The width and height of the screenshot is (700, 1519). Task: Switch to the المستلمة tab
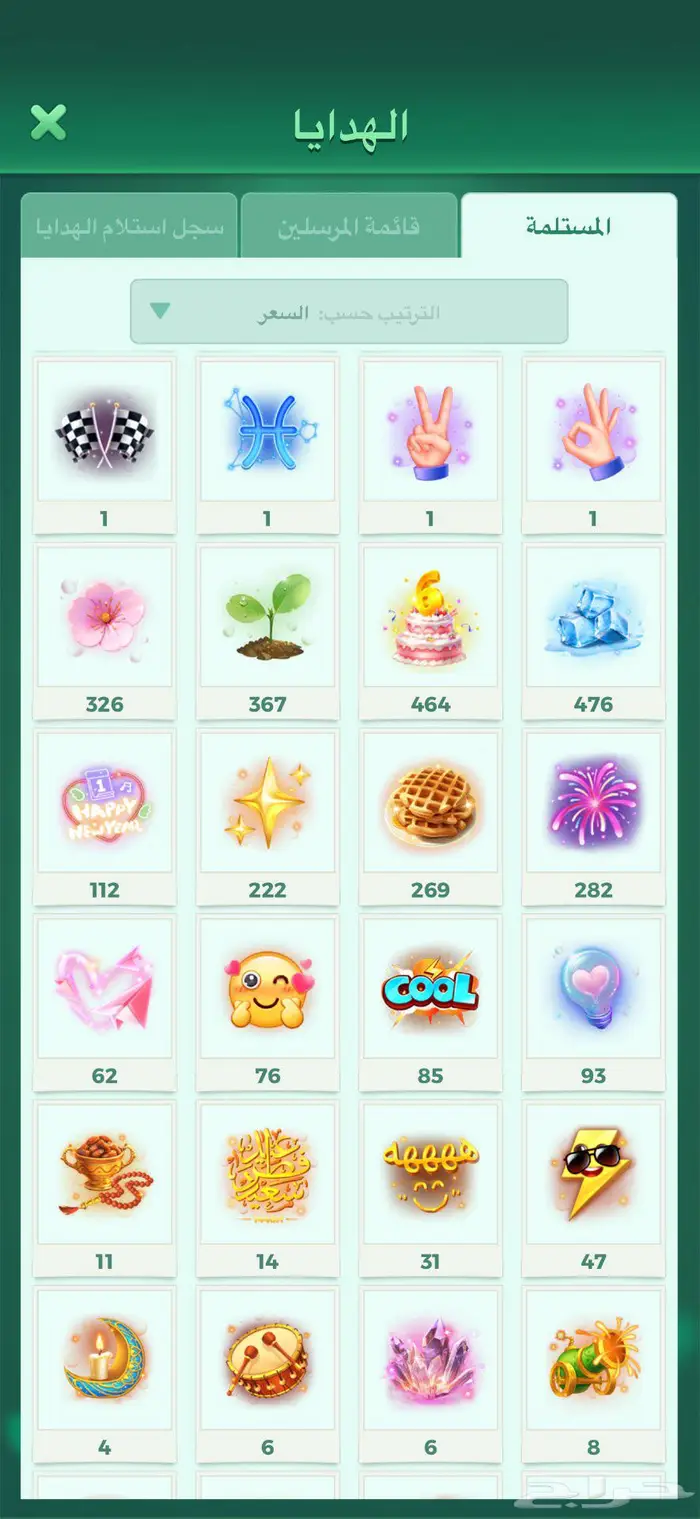pos(568,227)
